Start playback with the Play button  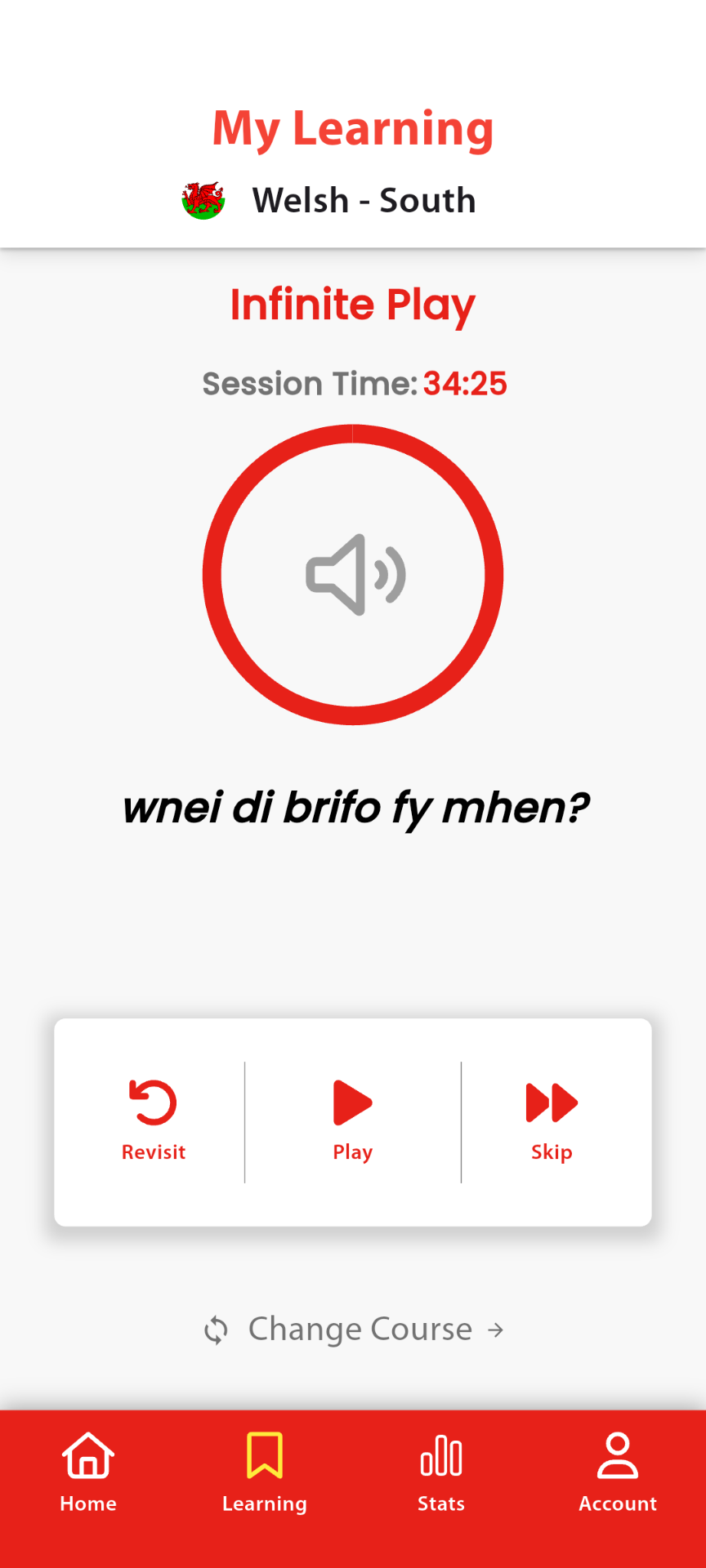[x=353, y=1120]
